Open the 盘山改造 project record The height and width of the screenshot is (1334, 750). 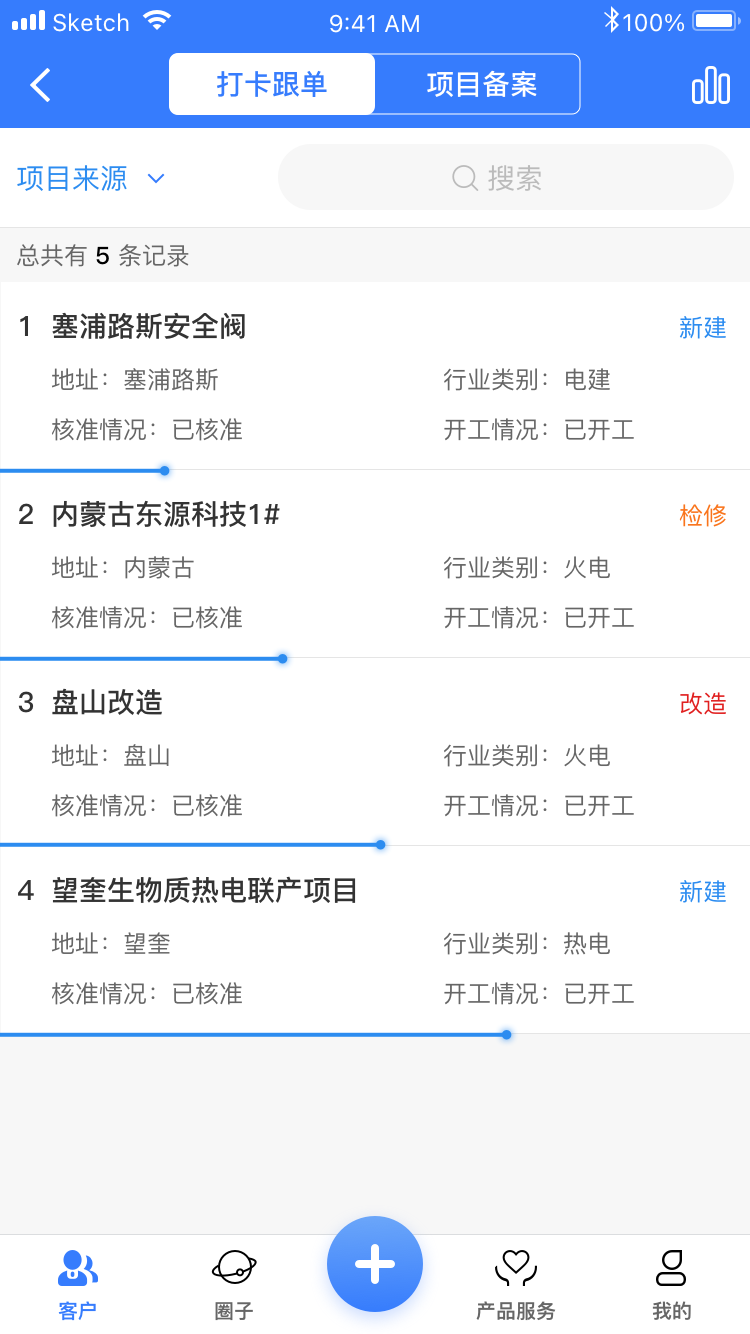click(x=375, y=752)
